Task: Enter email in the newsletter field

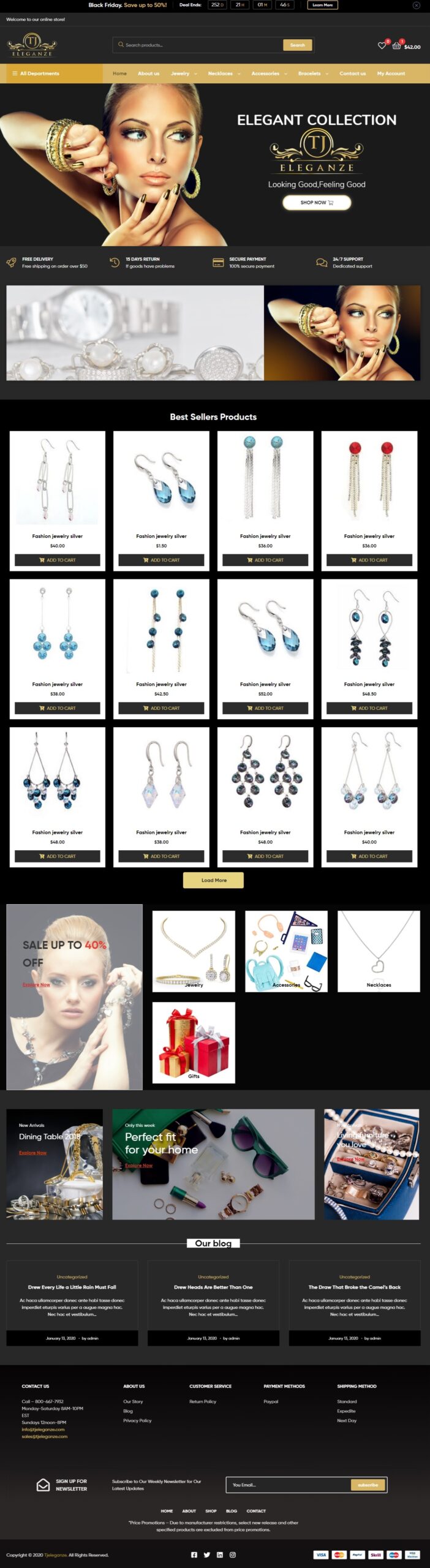Action: point(288,1485)
